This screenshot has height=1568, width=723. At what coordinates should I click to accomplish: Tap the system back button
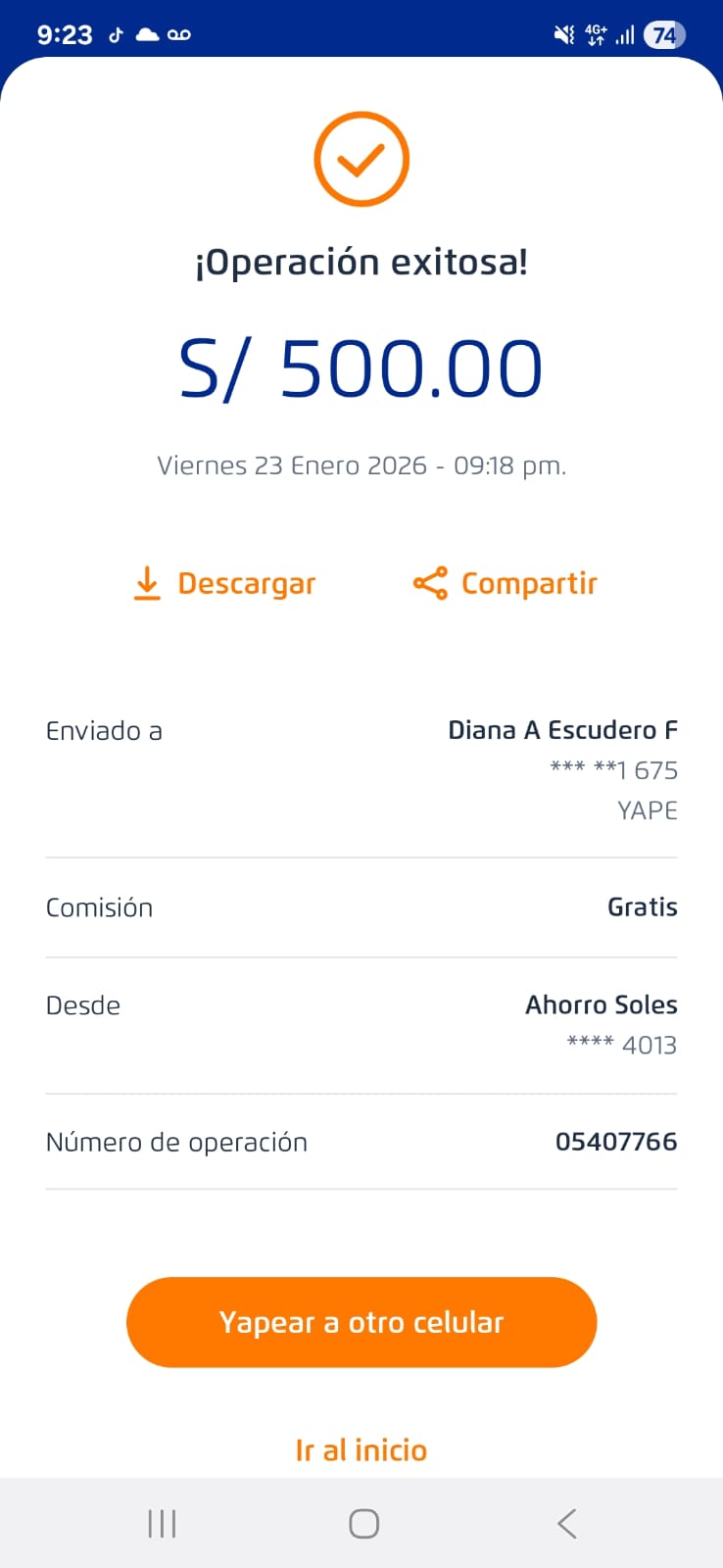[x=566, y=1523]
